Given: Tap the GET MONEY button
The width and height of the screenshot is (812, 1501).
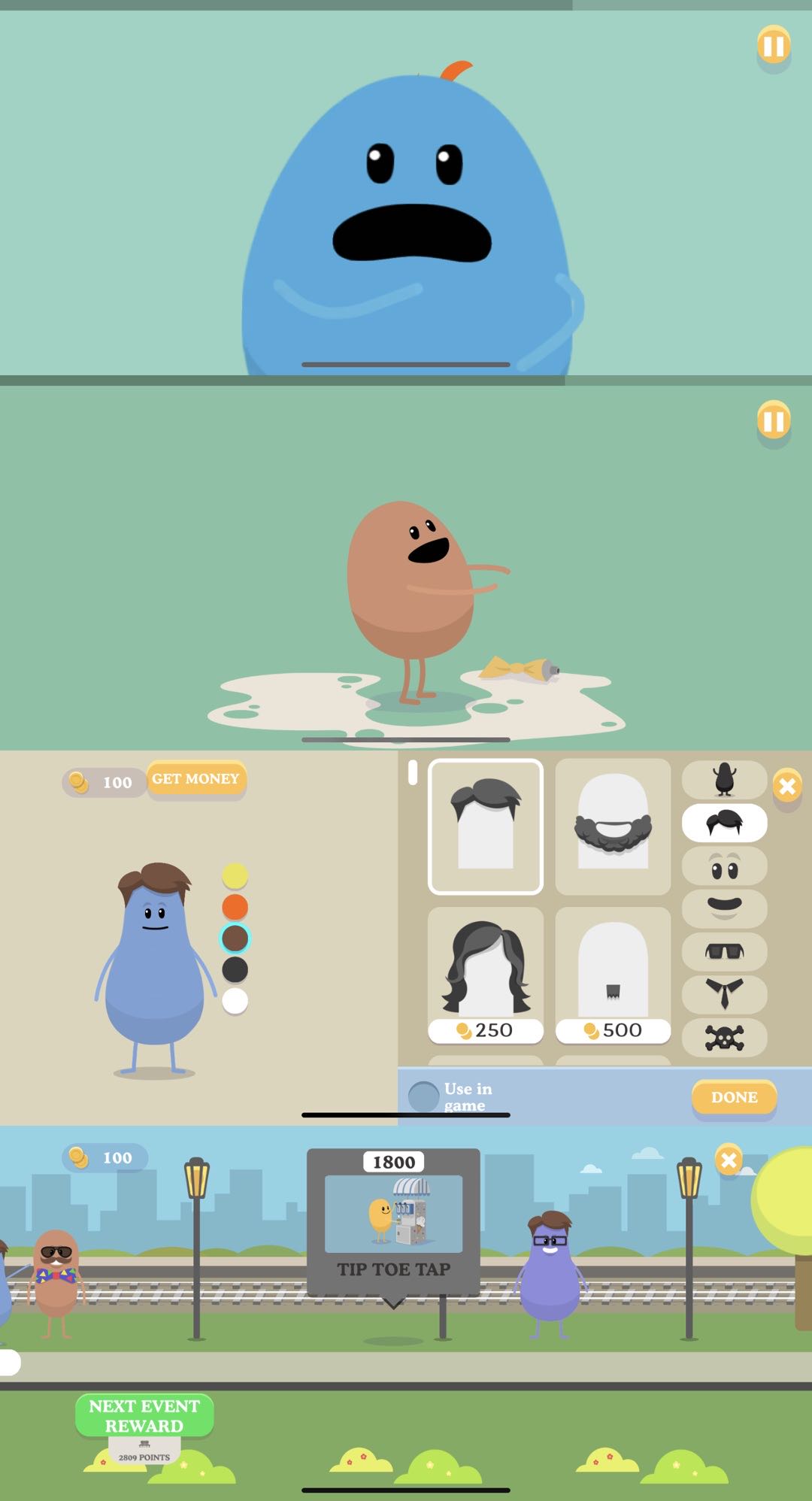Looking at the screenshot, I should tap(195, 779).
